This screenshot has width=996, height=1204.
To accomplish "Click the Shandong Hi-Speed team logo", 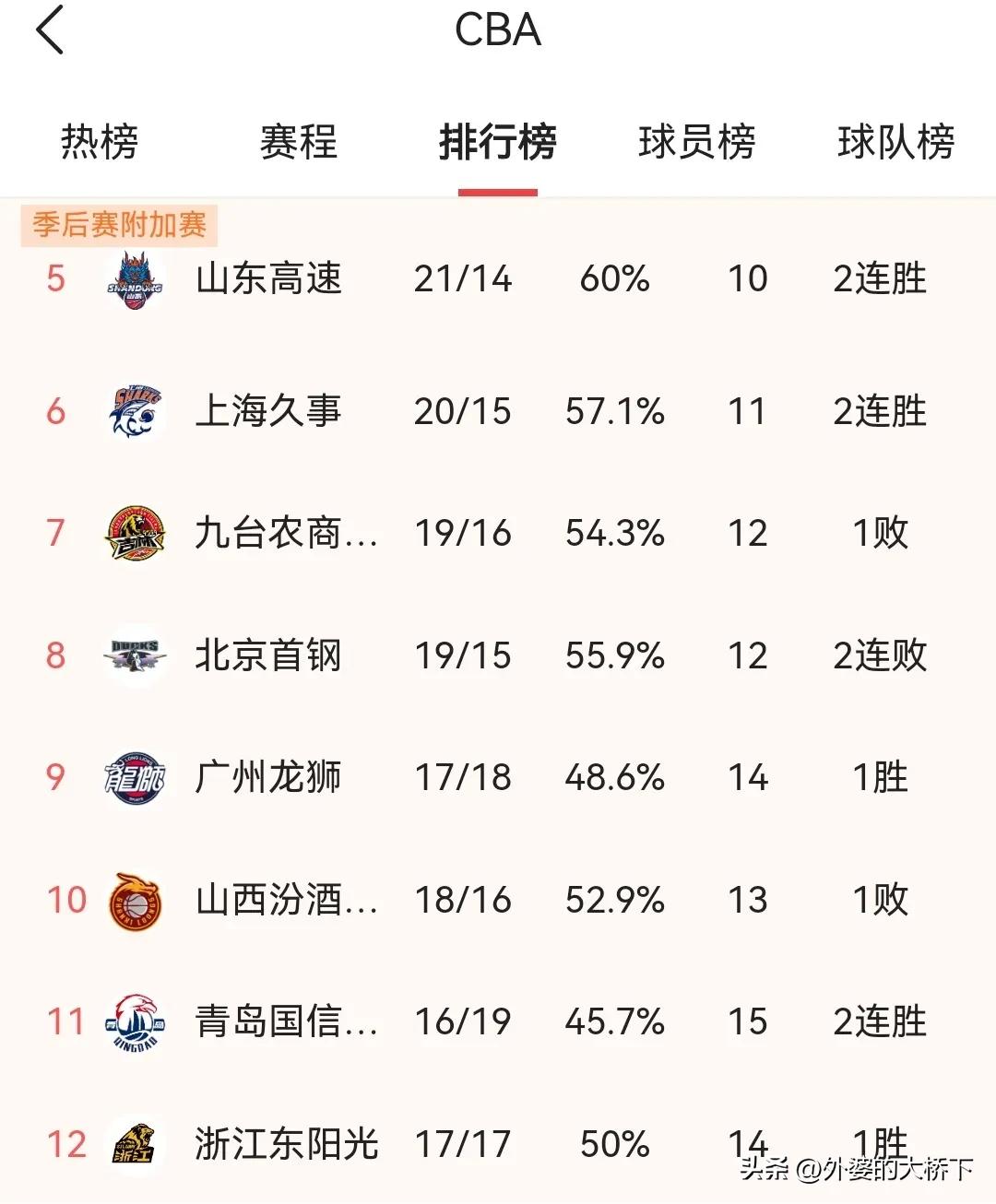I will 135,278.
